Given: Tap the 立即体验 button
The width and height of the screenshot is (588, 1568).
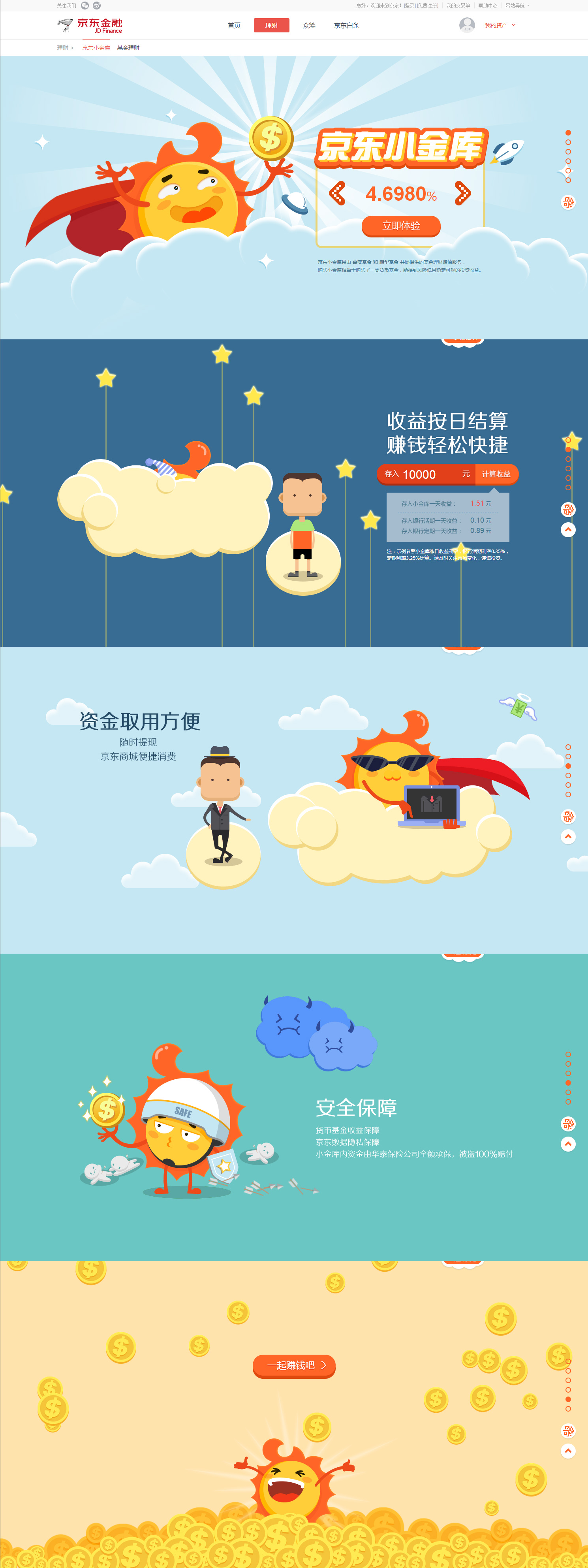Looking at the screenshot, I should tap(400, 226).
